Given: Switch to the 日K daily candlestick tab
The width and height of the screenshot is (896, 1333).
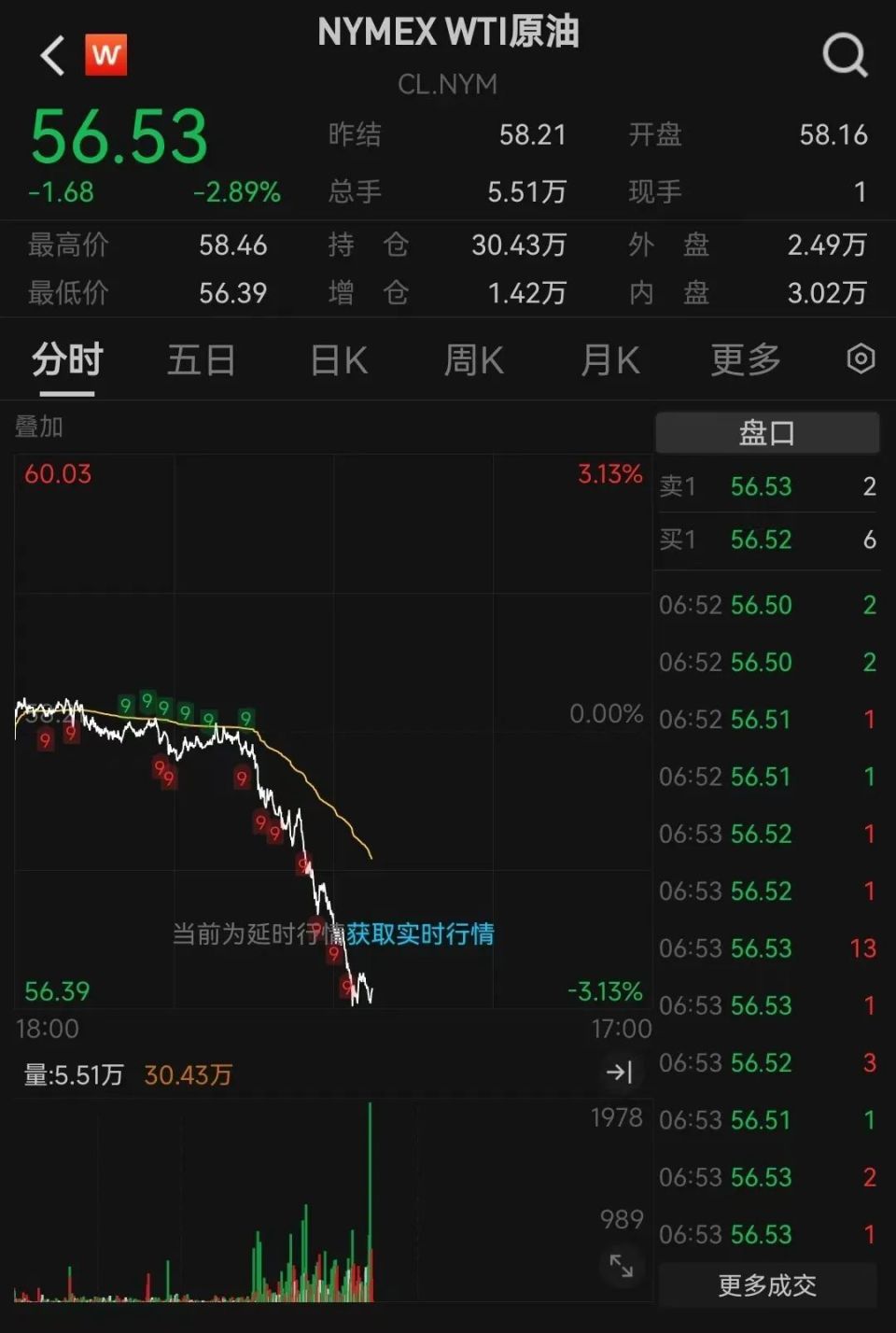Looking at the screenshot, I should click(337, 359).
